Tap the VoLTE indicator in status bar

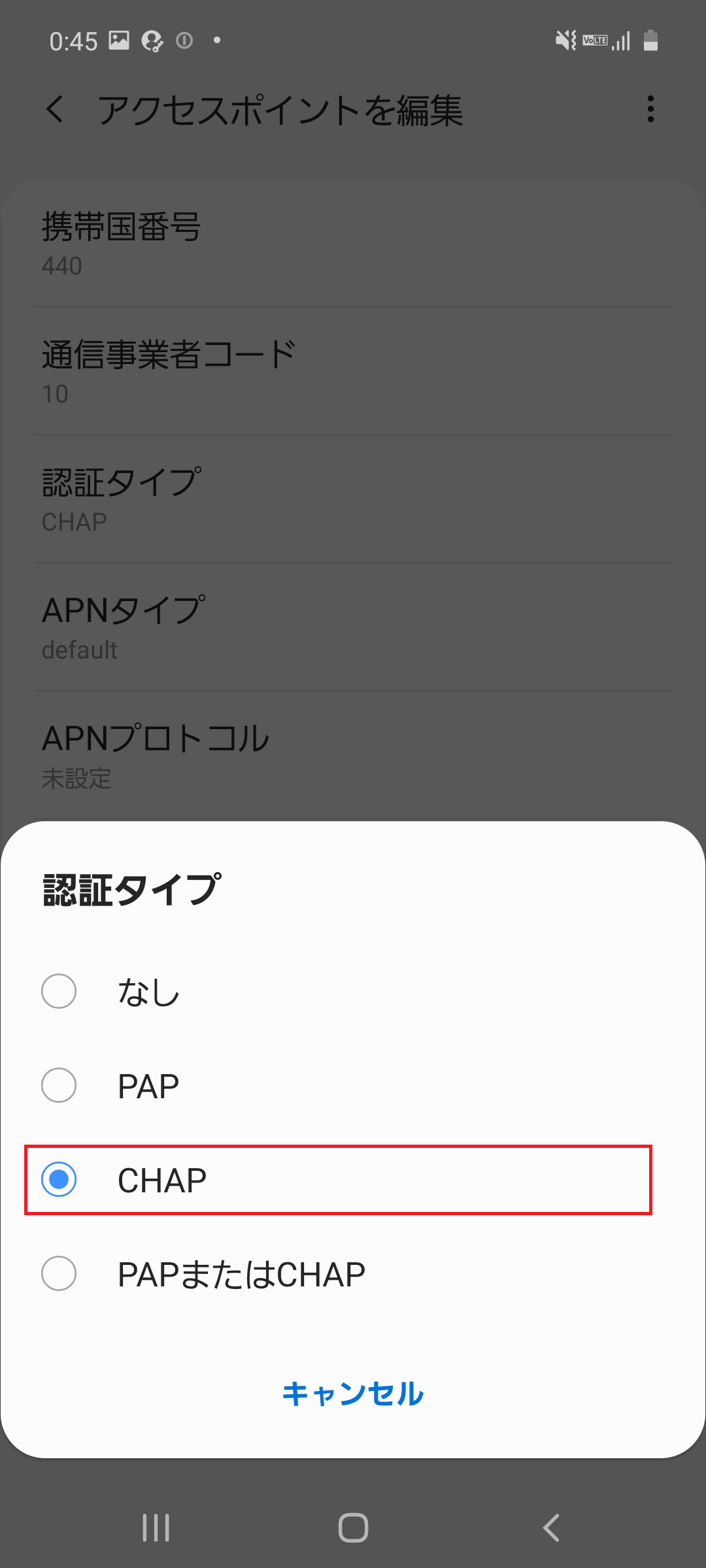tap(594, 41)
